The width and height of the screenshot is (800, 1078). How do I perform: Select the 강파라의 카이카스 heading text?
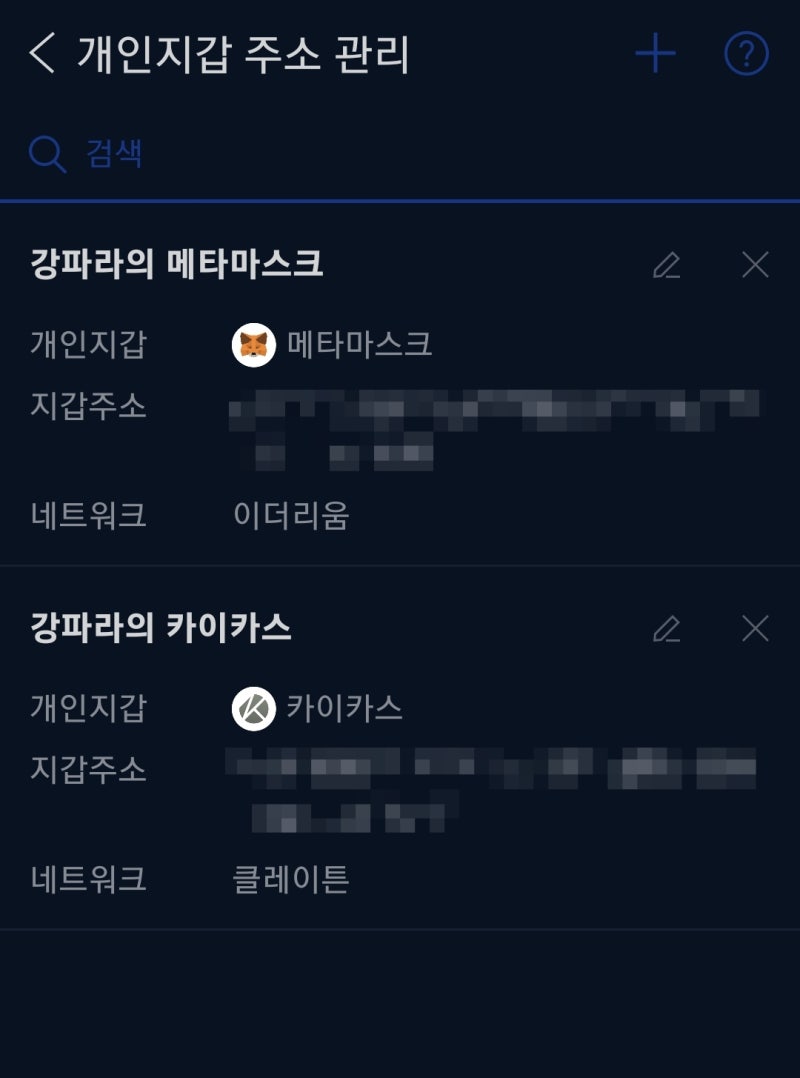click(x=165, y=626)
